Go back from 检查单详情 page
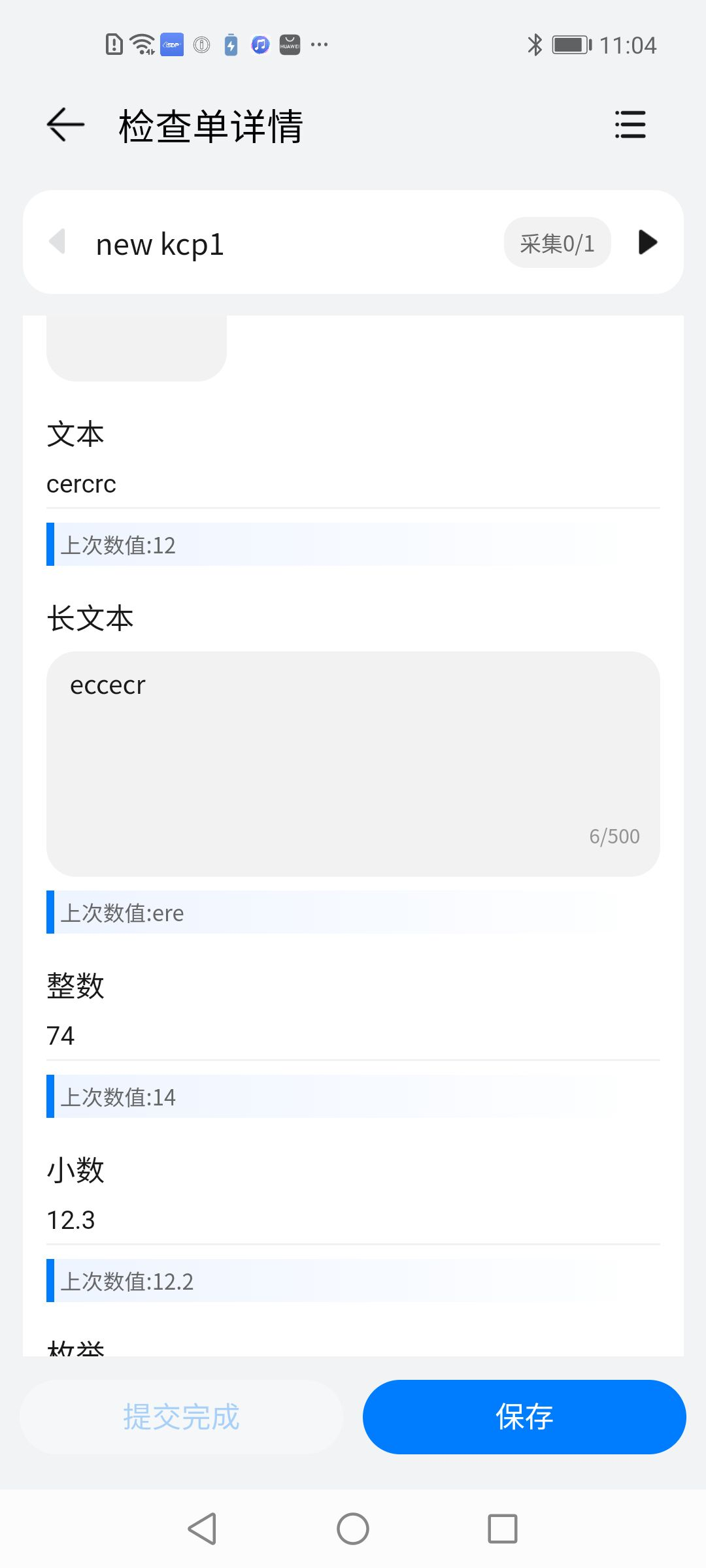Viewport: 706px width, 1568px height. (66, 125)
